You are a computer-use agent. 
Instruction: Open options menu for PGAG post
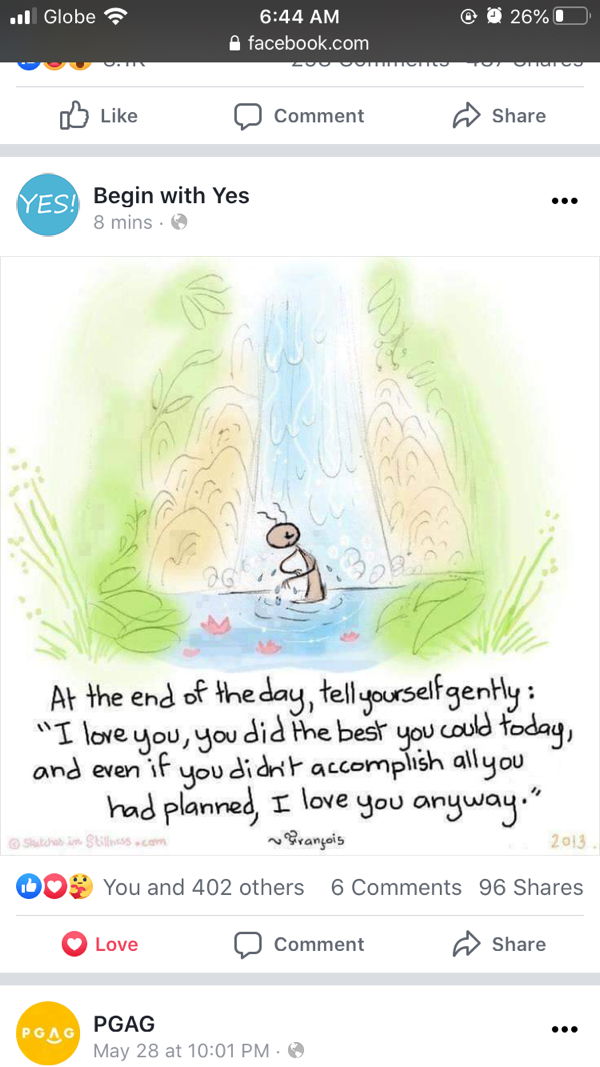(x=564, y=1028)
